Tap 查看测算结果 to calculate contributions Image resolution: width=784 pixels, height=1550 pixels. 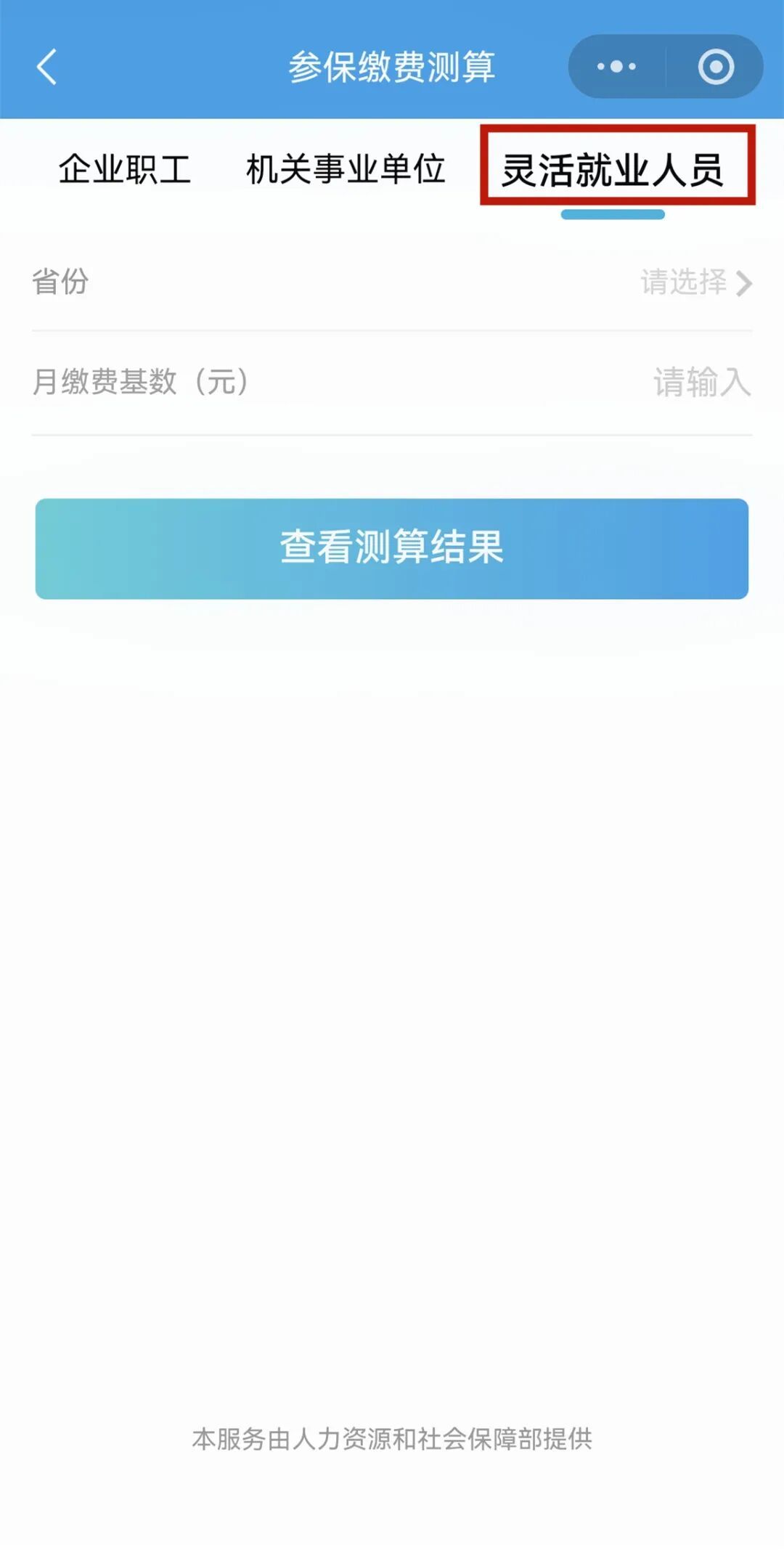[x=392, y=548]
